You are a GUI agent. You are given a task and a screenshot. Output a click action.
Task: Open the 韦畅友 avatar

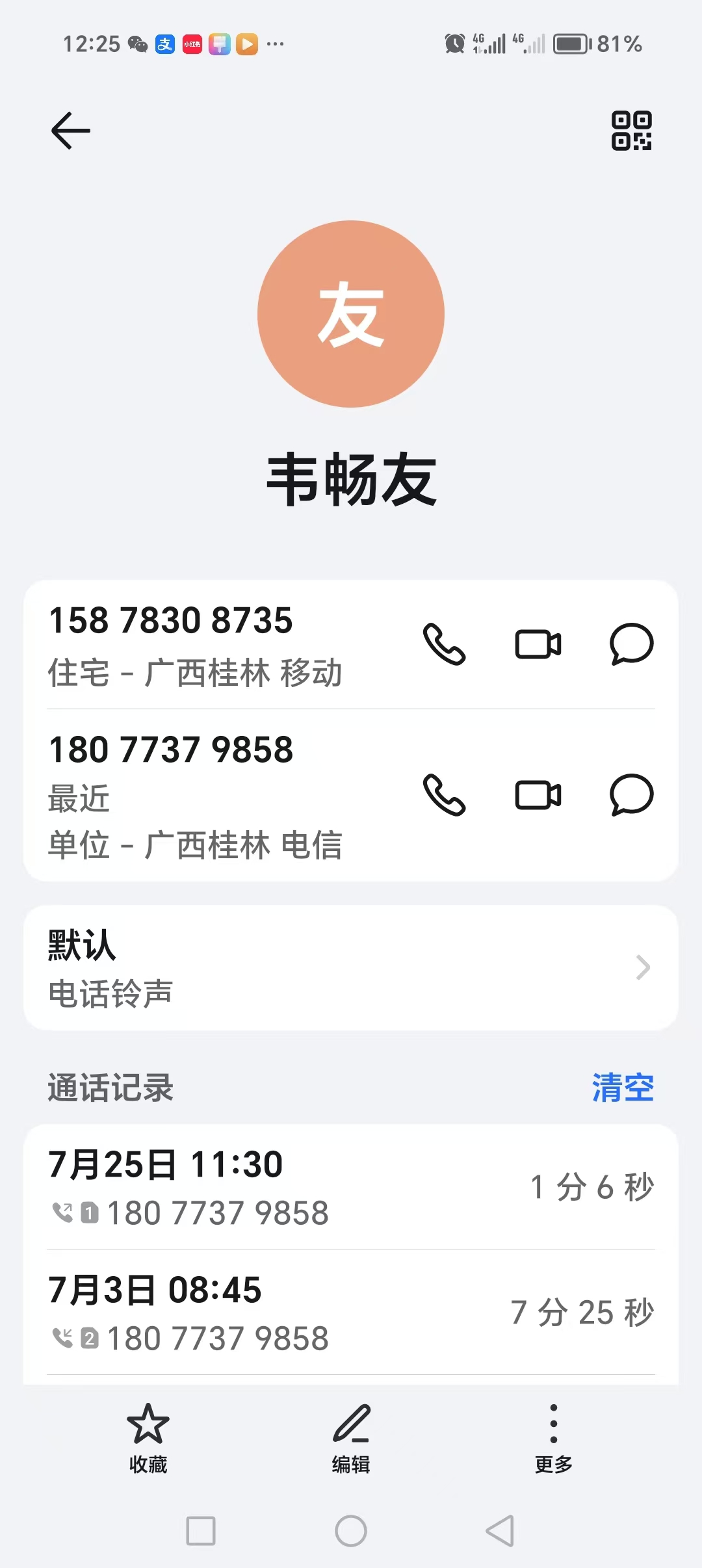point(351,314)
